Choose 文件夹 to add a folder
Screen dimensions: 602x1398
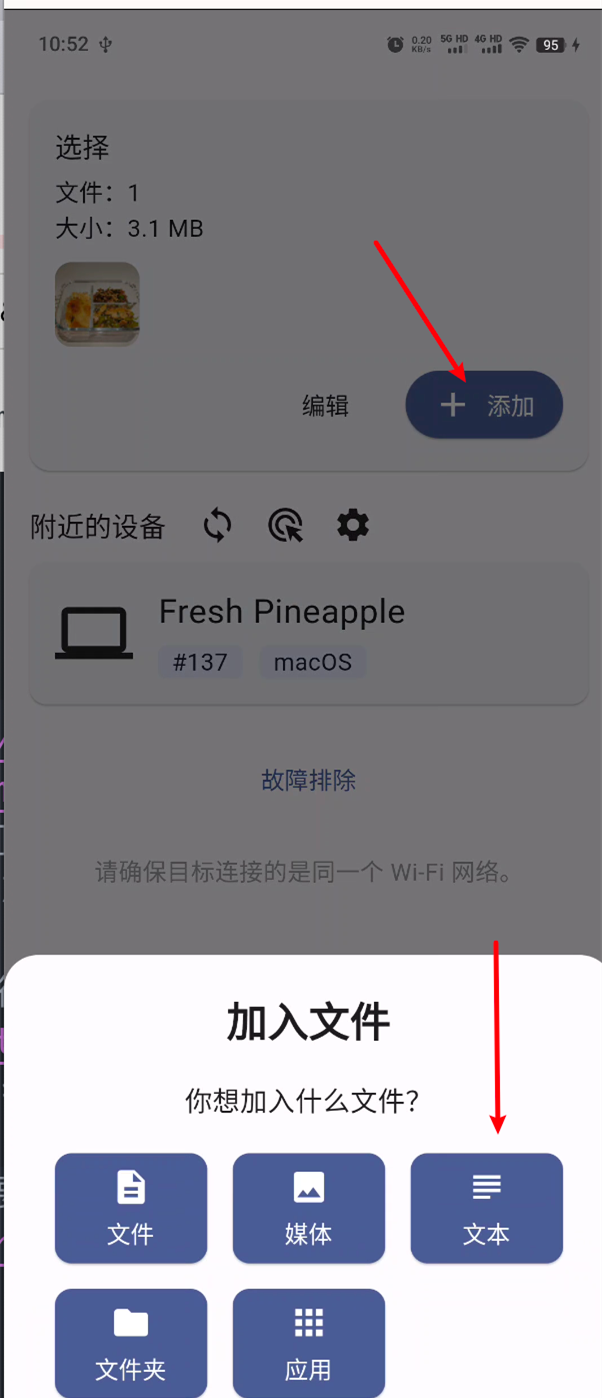click(x=131, y=1342)
